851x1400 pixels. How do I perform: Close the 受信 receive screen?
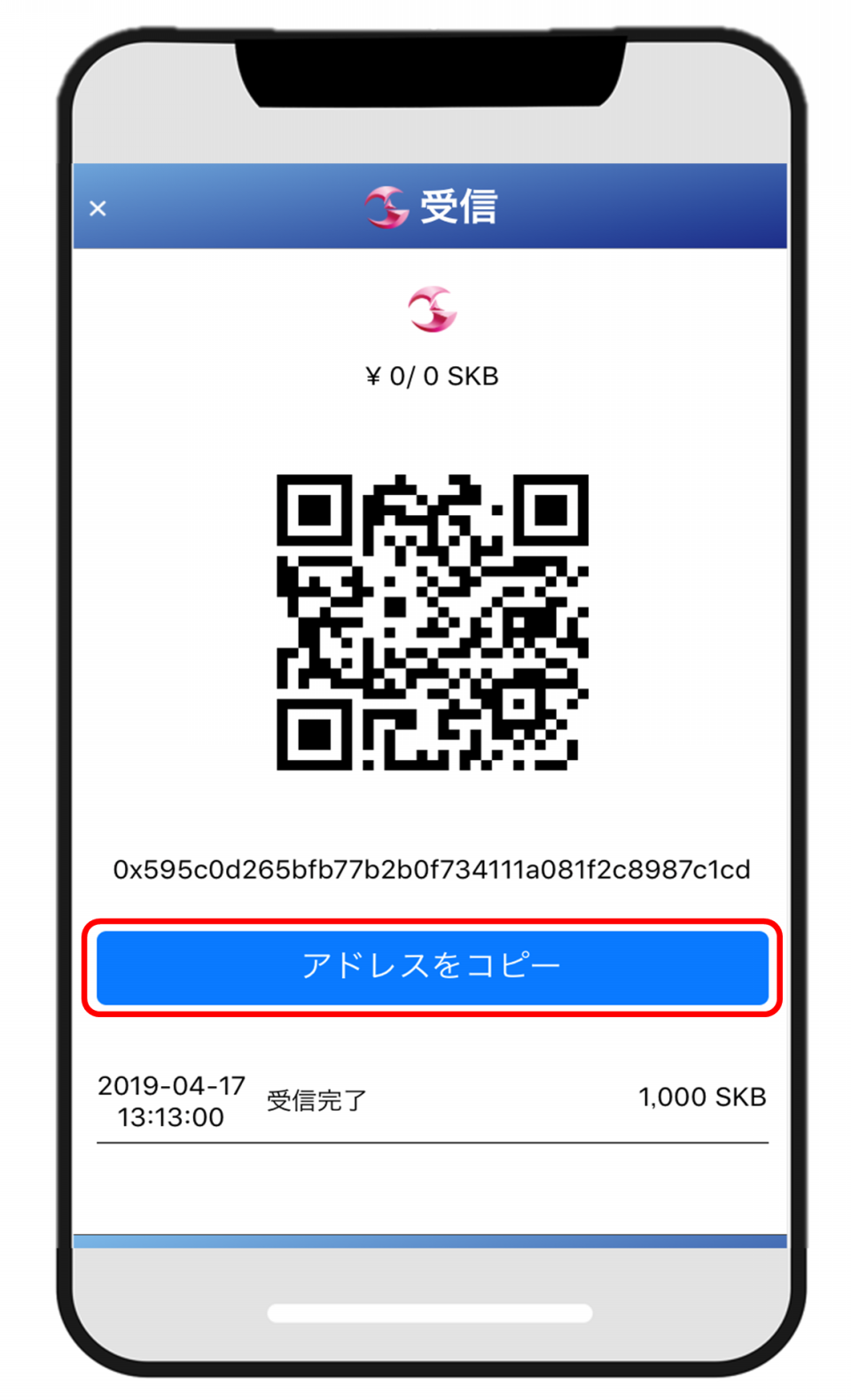pyautogui.click(x=98, y=208)
